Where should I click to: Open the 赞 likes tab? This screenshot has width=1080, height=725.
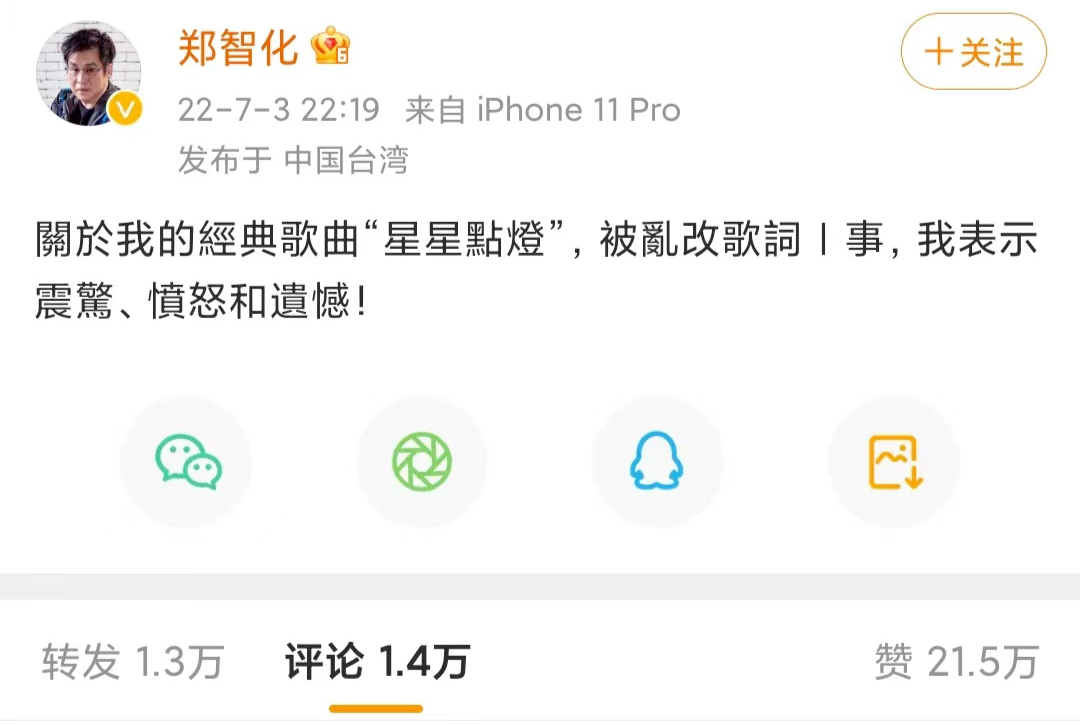click(956, 662)
